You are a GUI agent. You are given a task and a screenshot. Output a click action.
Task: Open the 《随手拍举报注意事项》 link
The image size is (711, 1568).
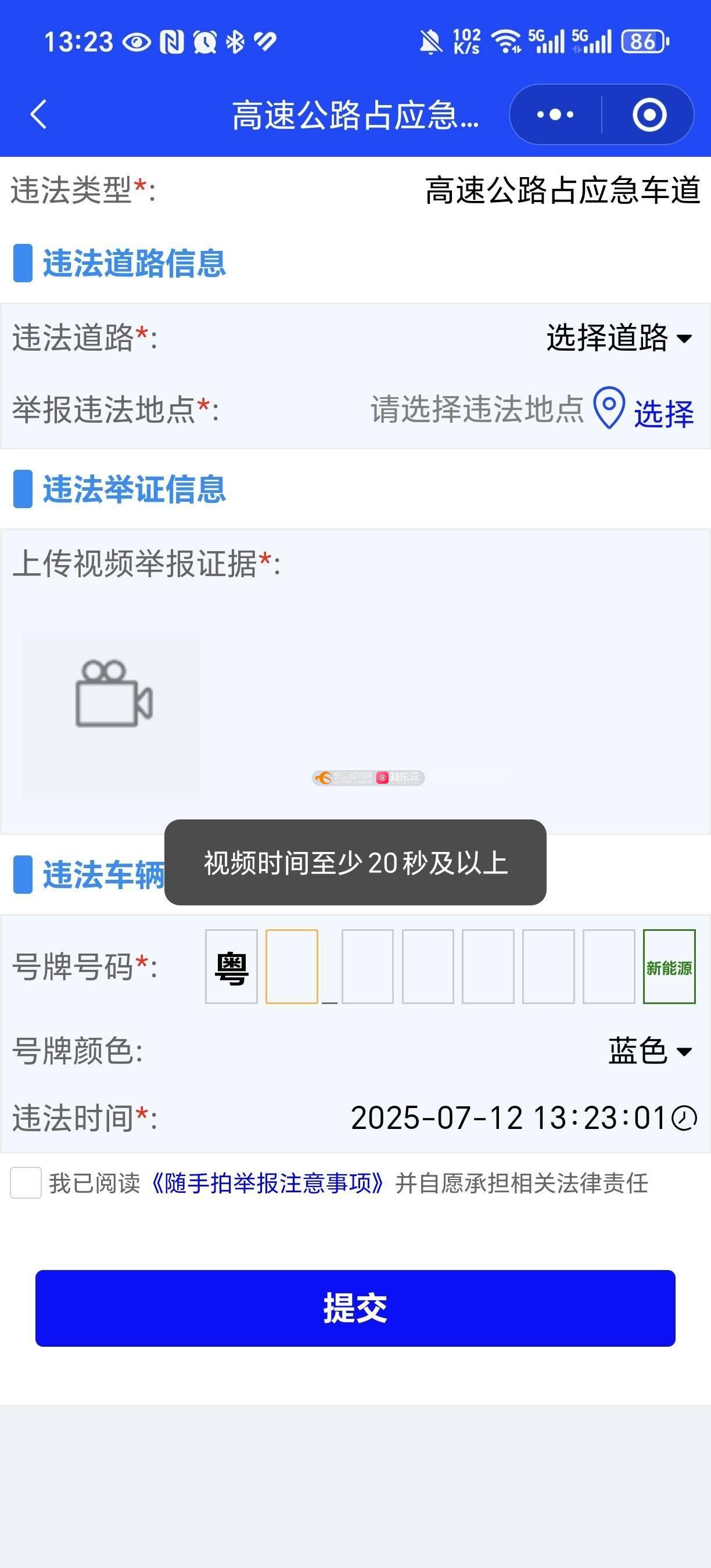[268, 1184]
